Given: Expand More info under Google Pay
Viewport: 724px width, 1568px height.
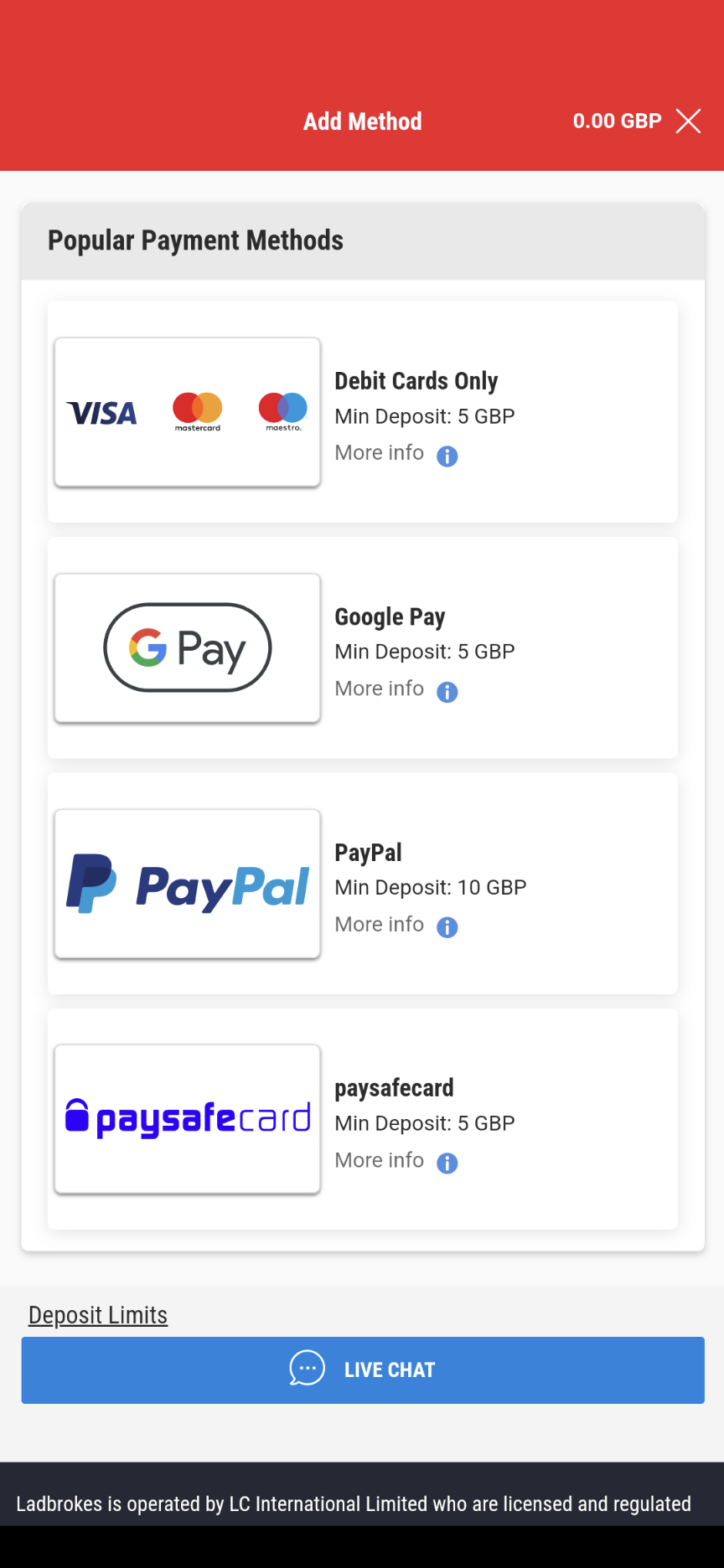Looking at the screenshot, I should (379, 688).
